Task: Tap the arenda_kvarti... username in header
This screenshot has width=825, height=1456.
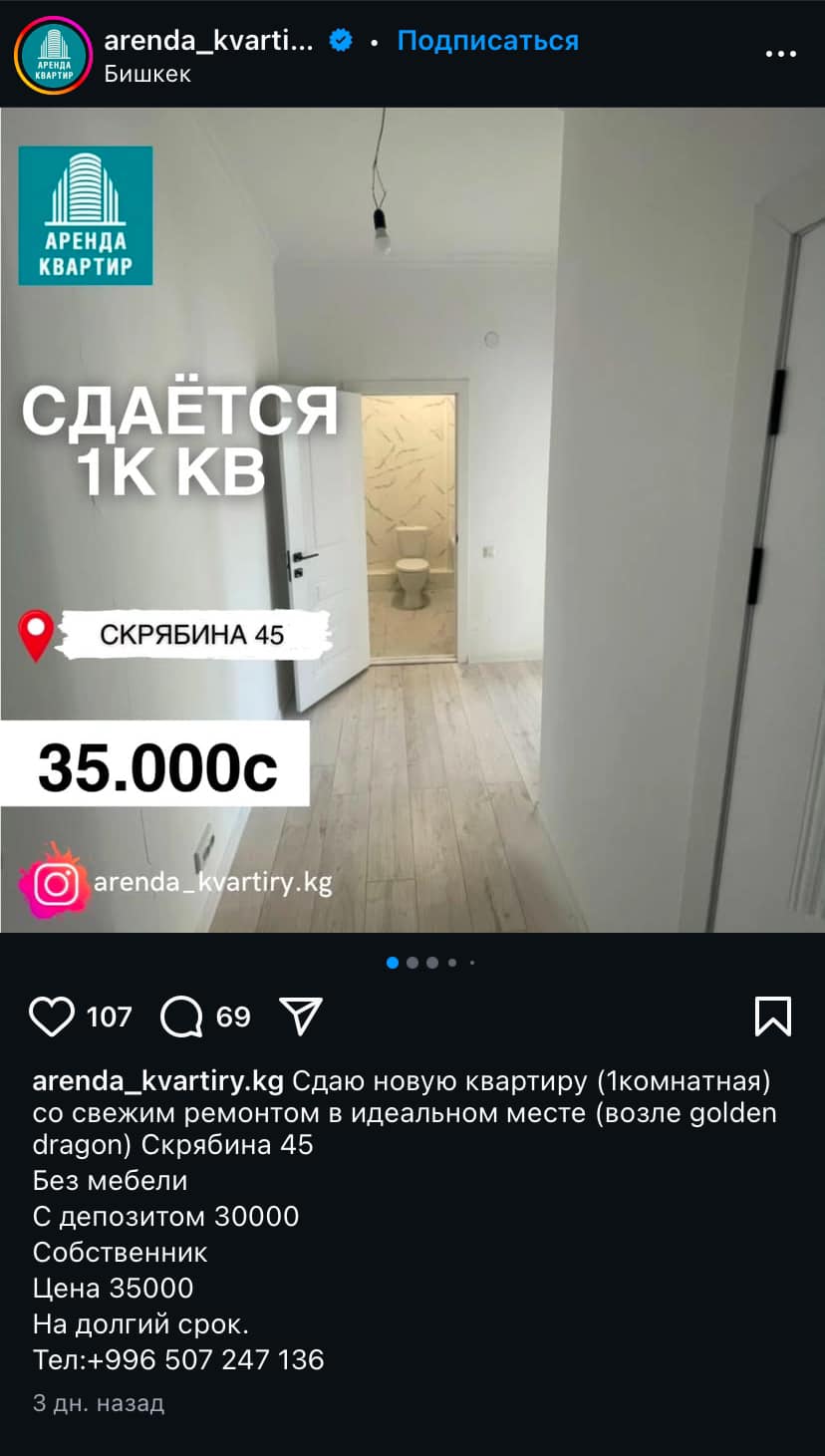Action: [209, 41]
